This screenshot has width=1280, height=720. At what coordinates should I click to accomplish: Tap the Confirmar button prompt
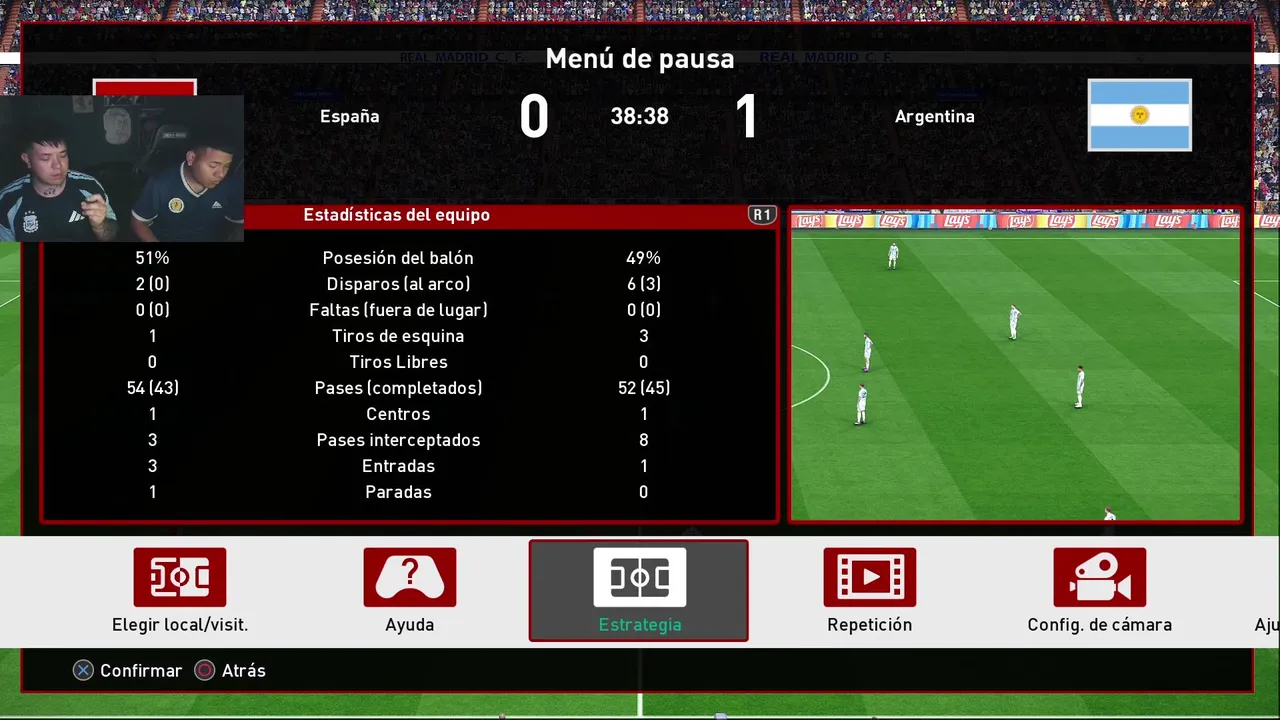[127, 671]
